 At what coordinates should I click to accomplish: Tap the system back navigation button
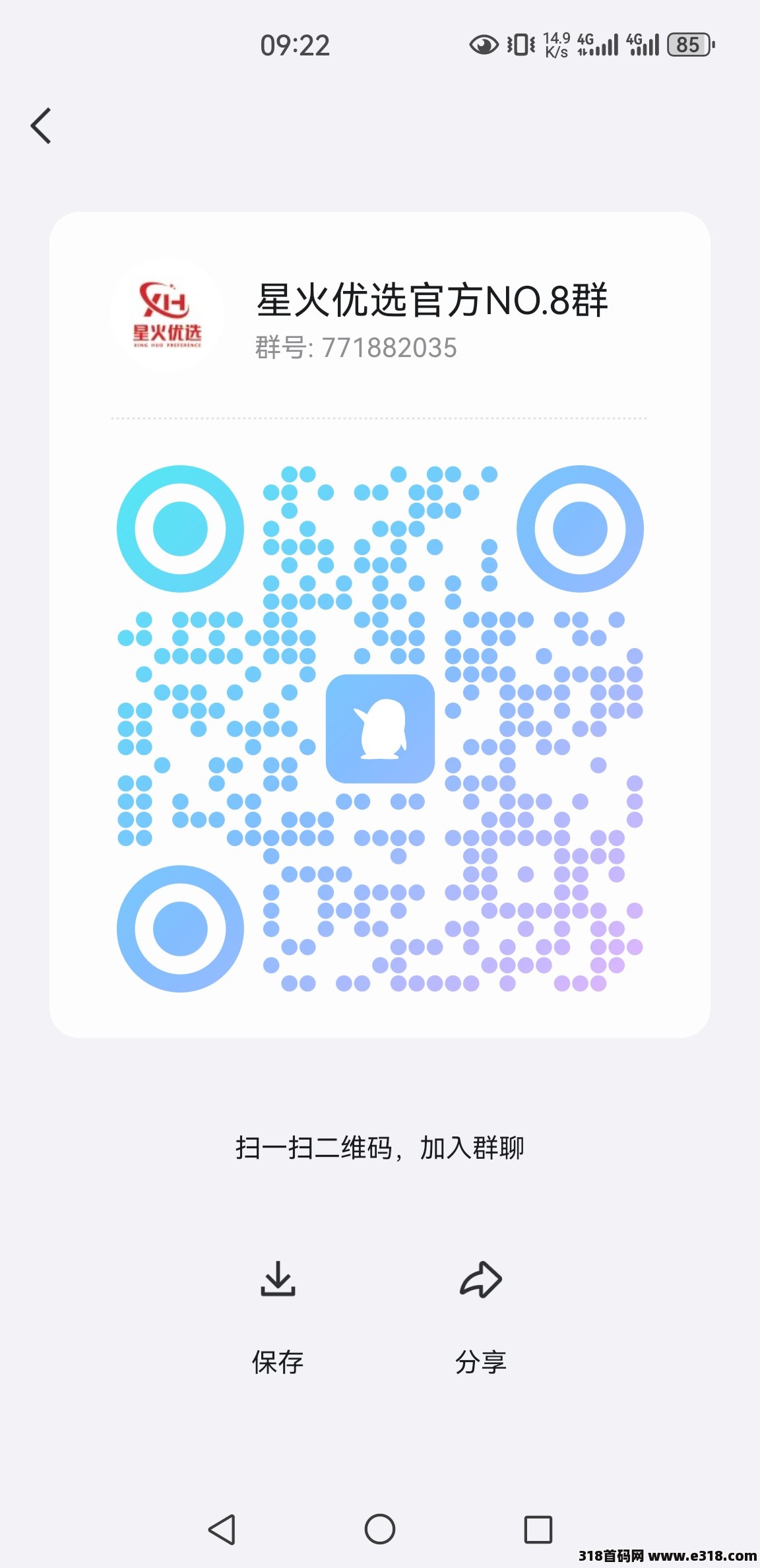(x=222, y=1528)
